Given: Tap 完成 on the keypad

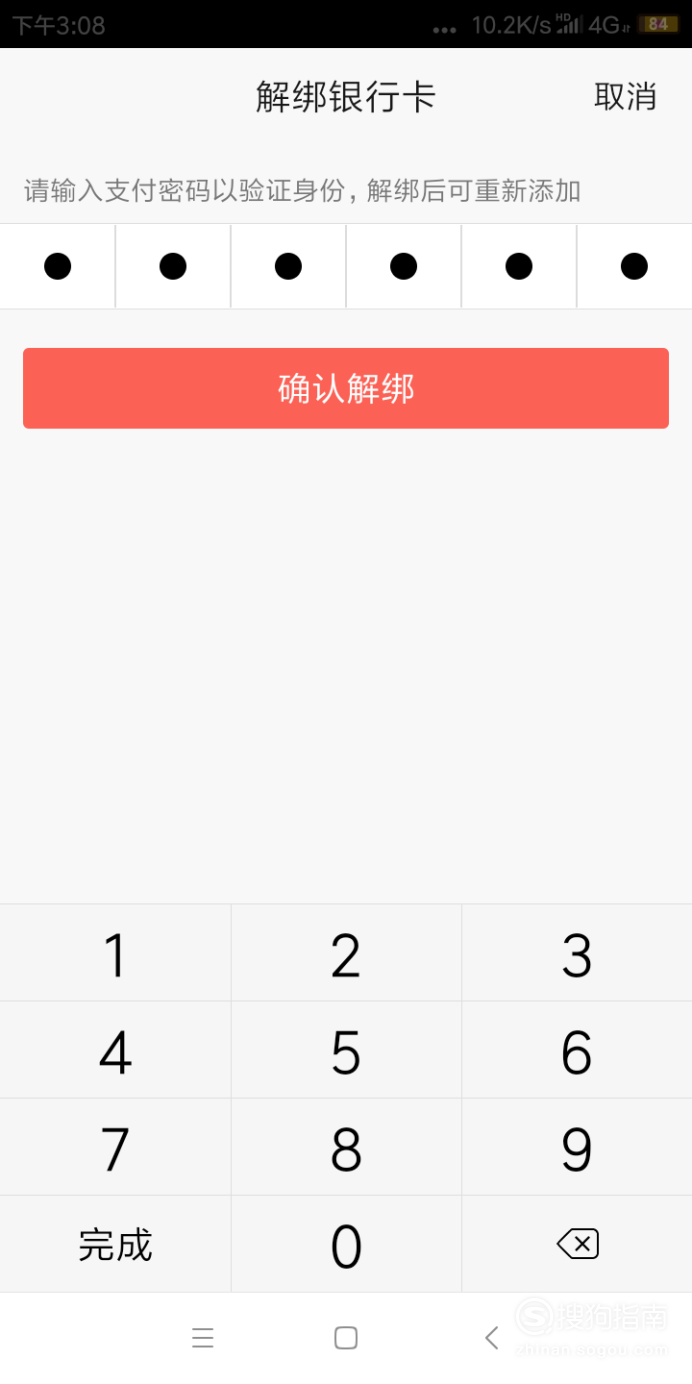Looking at the screenshot, I should point(115,1246).
